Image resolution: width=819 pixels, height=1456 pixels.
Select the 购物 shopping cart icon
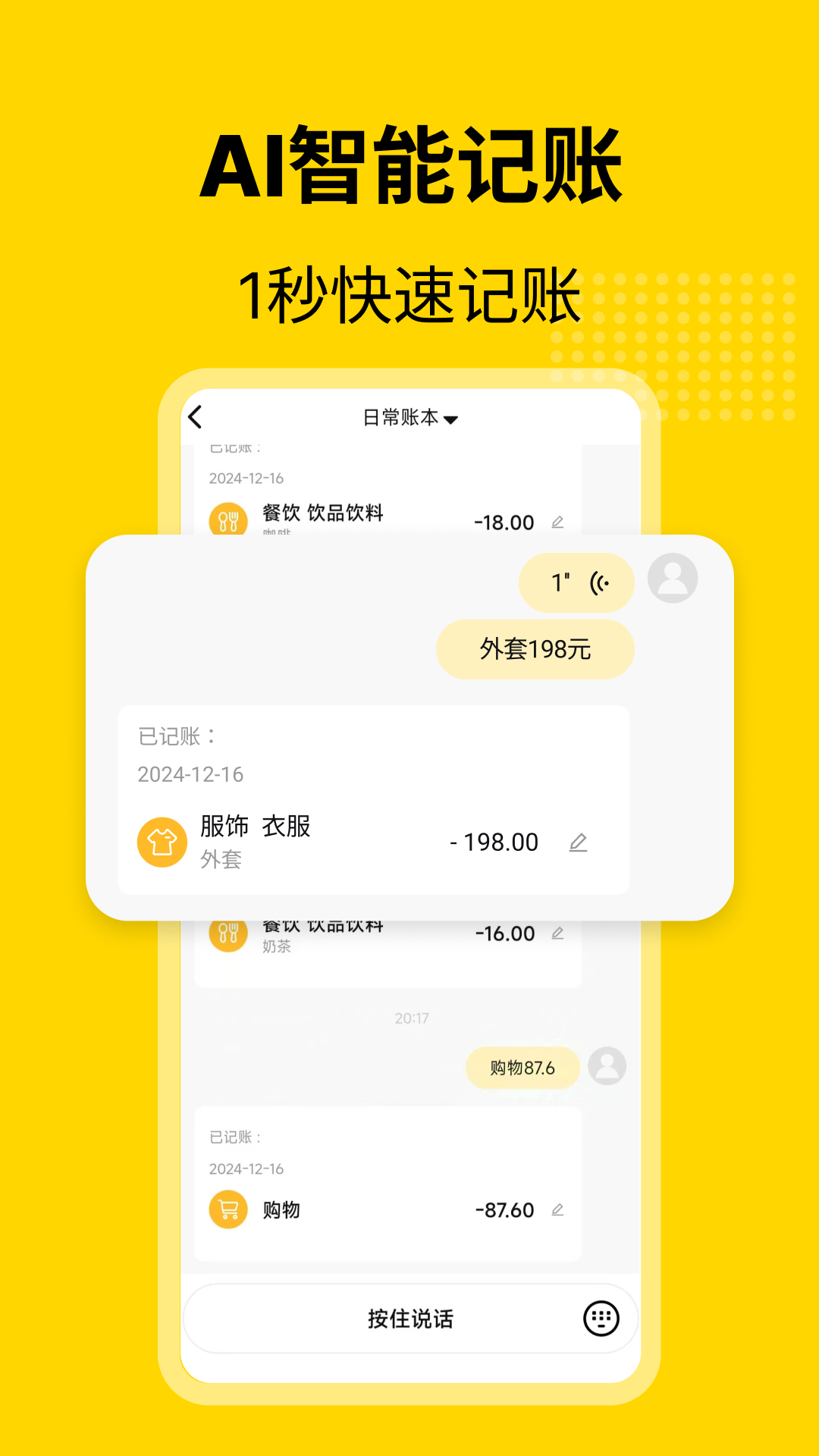click(x=227, y=1210)
